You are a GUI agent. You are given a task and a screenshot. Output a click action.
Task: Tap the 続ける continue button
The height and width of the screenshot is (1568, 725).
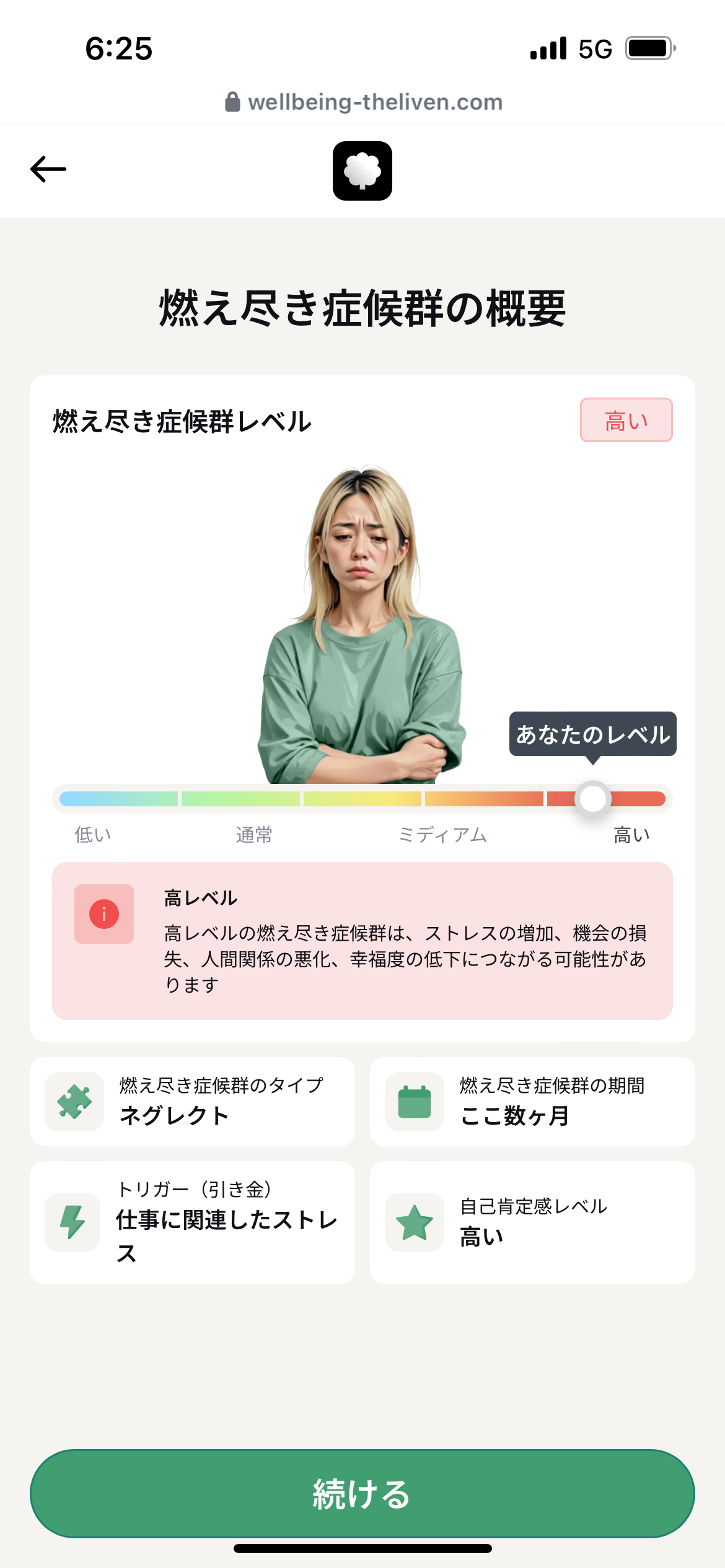pos(362,1493)
